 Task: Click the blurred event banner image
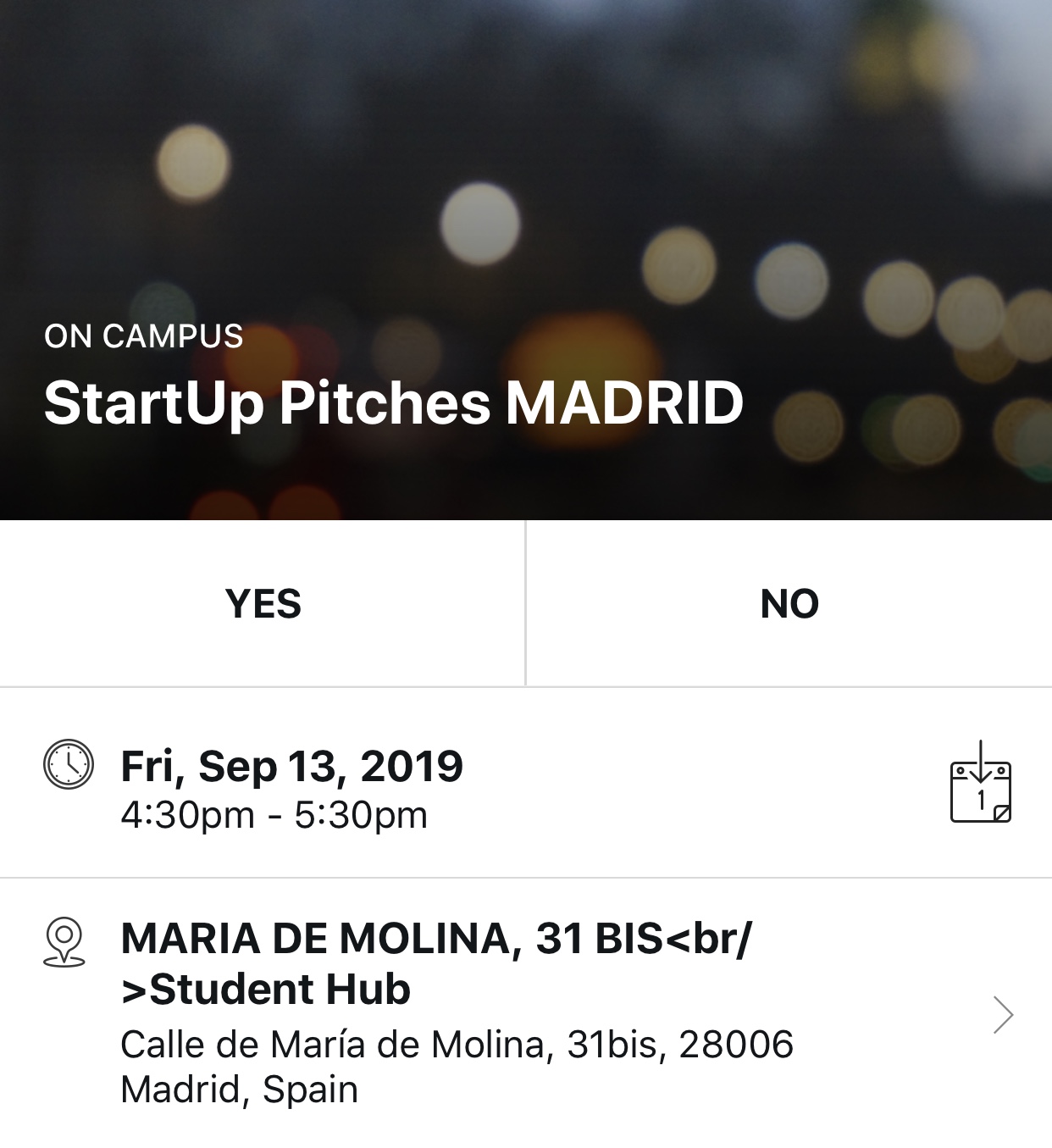(525, 169)
